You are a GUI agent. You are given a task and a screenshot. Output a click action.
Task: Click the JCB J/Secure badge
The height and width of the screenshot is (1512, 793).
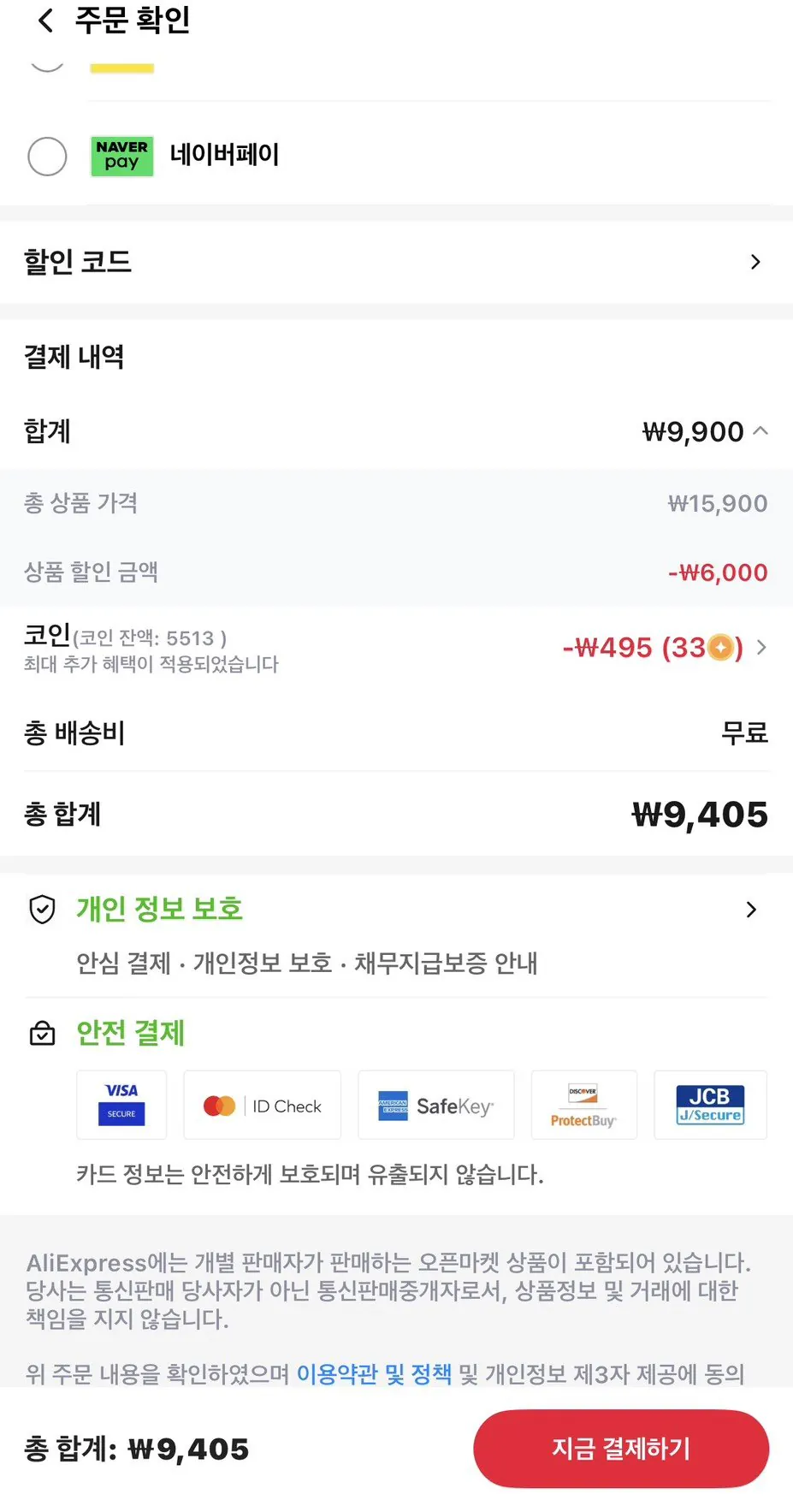[x=710, y=1105]
